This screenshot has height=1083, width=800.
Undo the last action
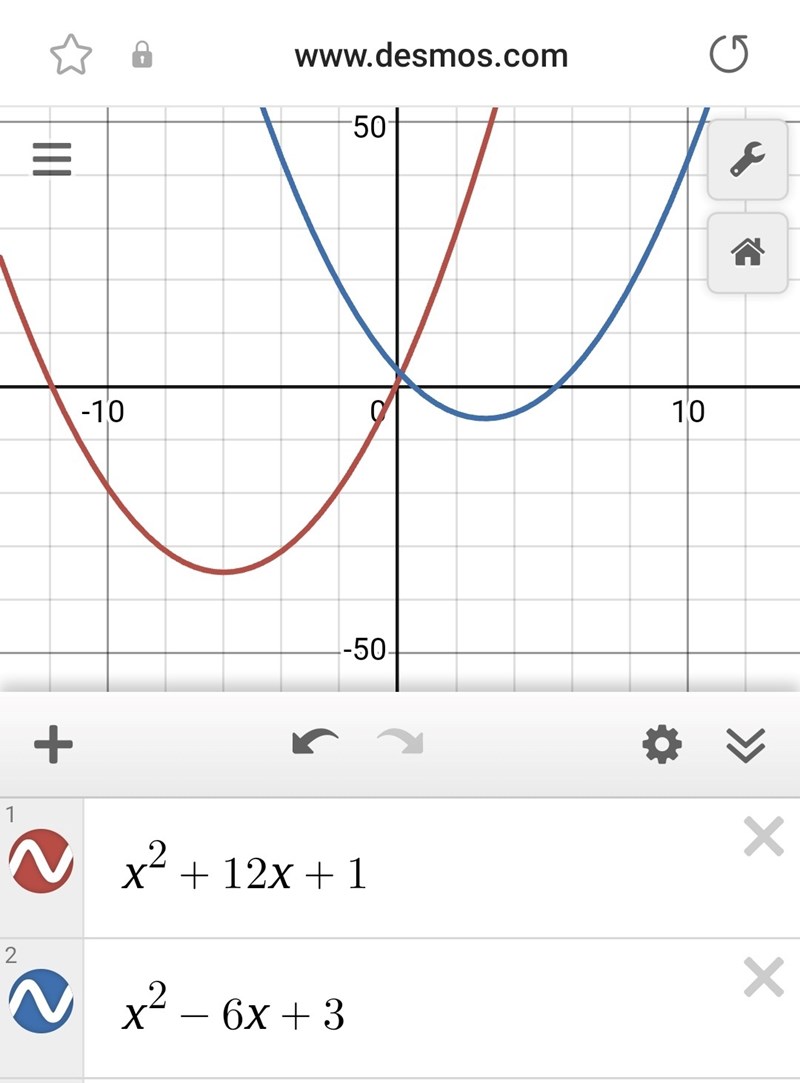[x=314, y=743]
